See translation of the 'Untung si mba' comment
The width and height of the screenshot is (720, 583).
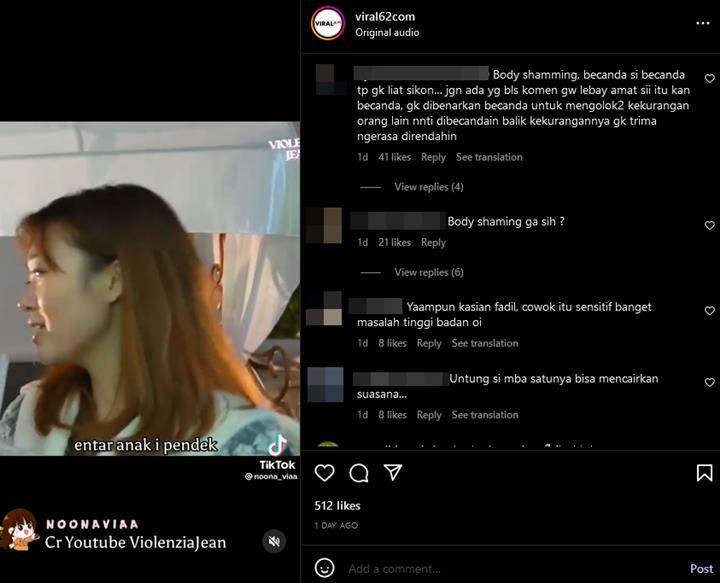click(x=485, y=415)
